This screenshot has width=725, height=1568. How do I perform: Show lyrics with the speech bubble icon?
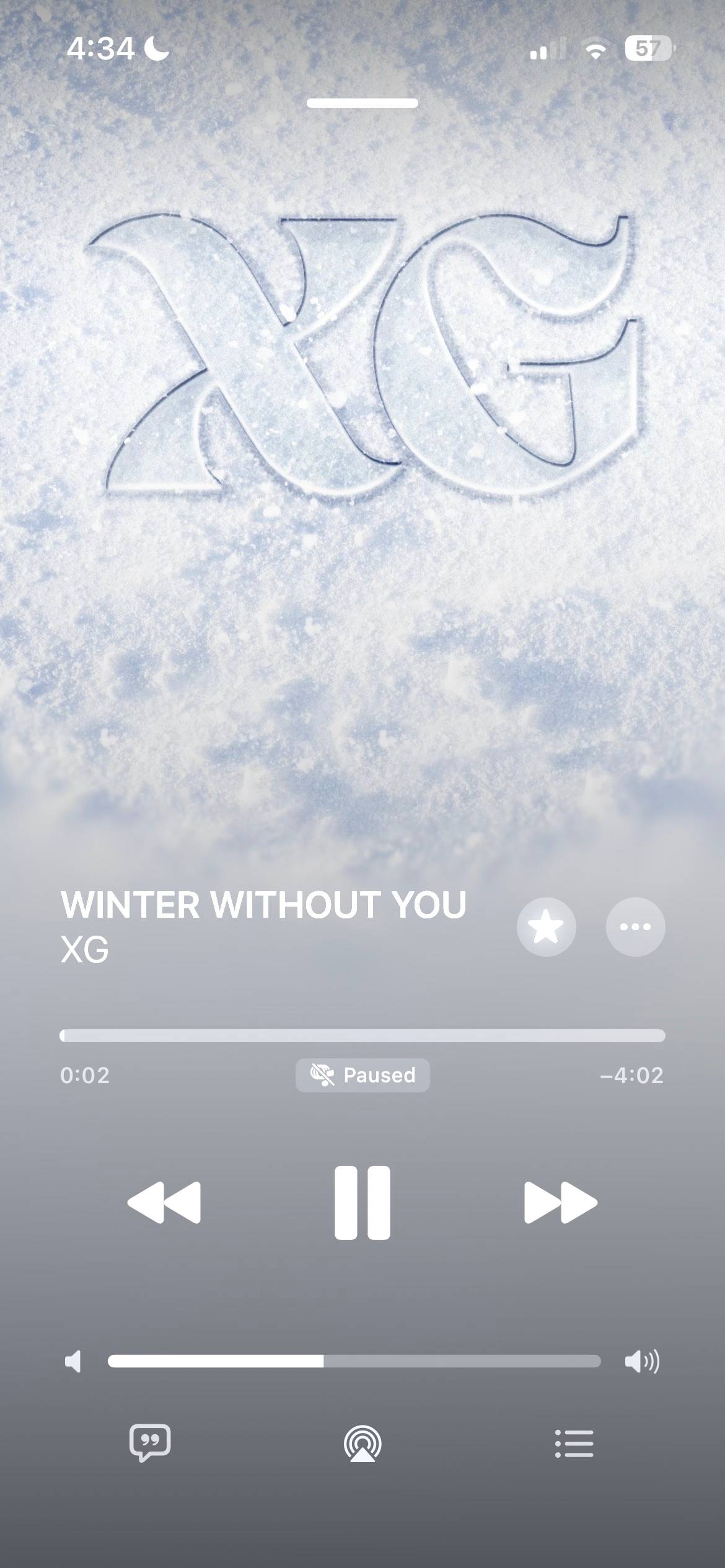(150, 1443)
